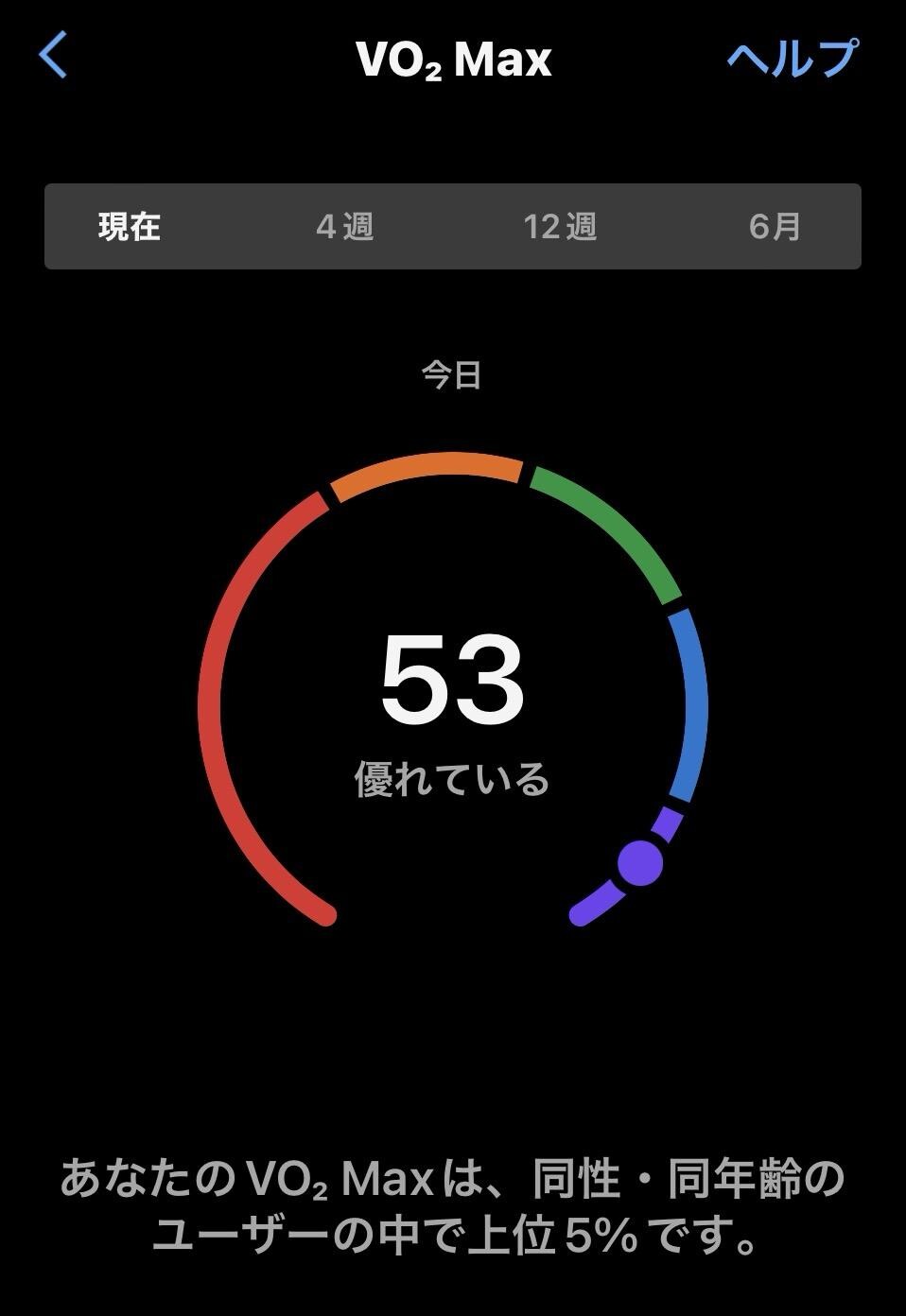Tap the back chevron arrow
Screen dimensions: 906x1316
click(x=54, y=59)
